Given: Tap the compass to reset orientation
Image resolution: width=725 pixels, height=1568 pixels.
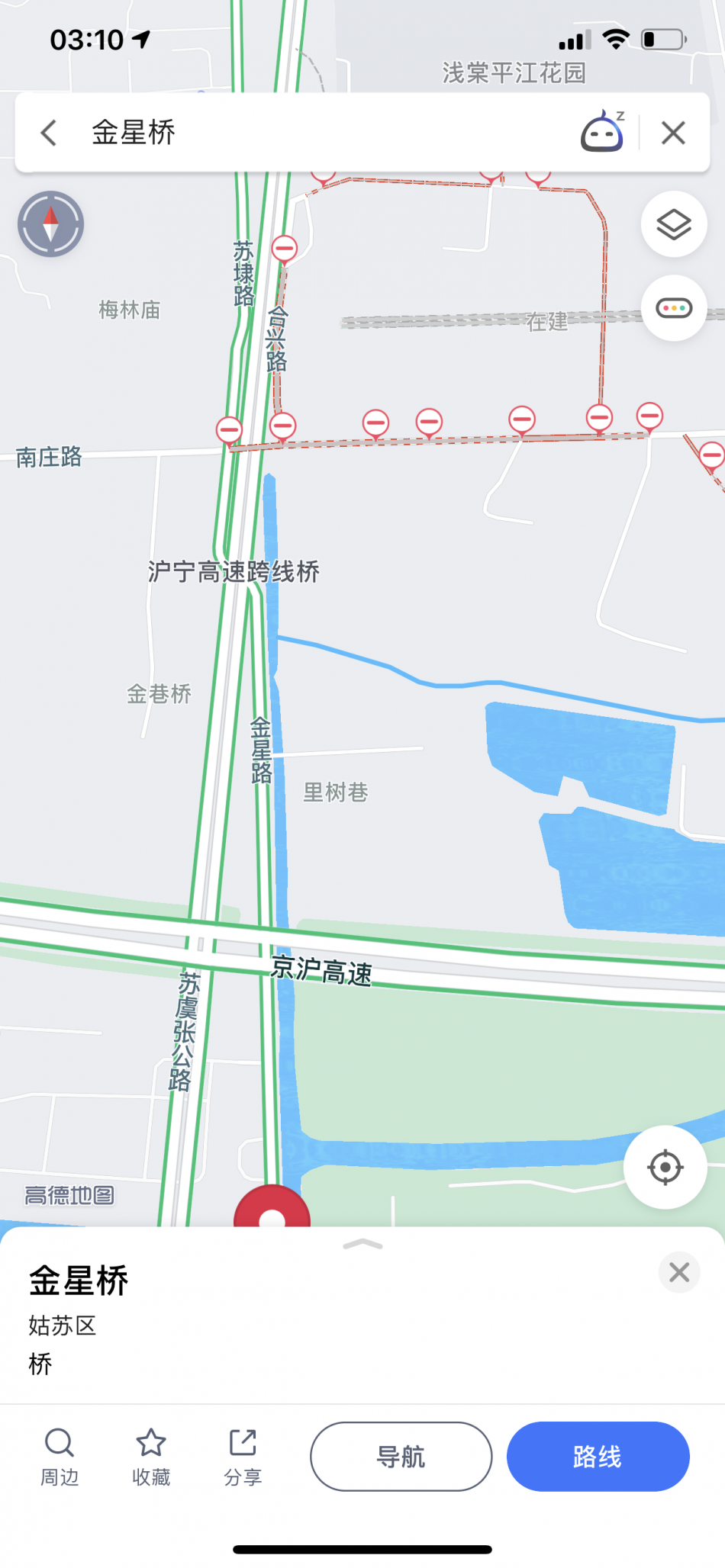Looking at the screenshot, I should [x=50, y=223].
